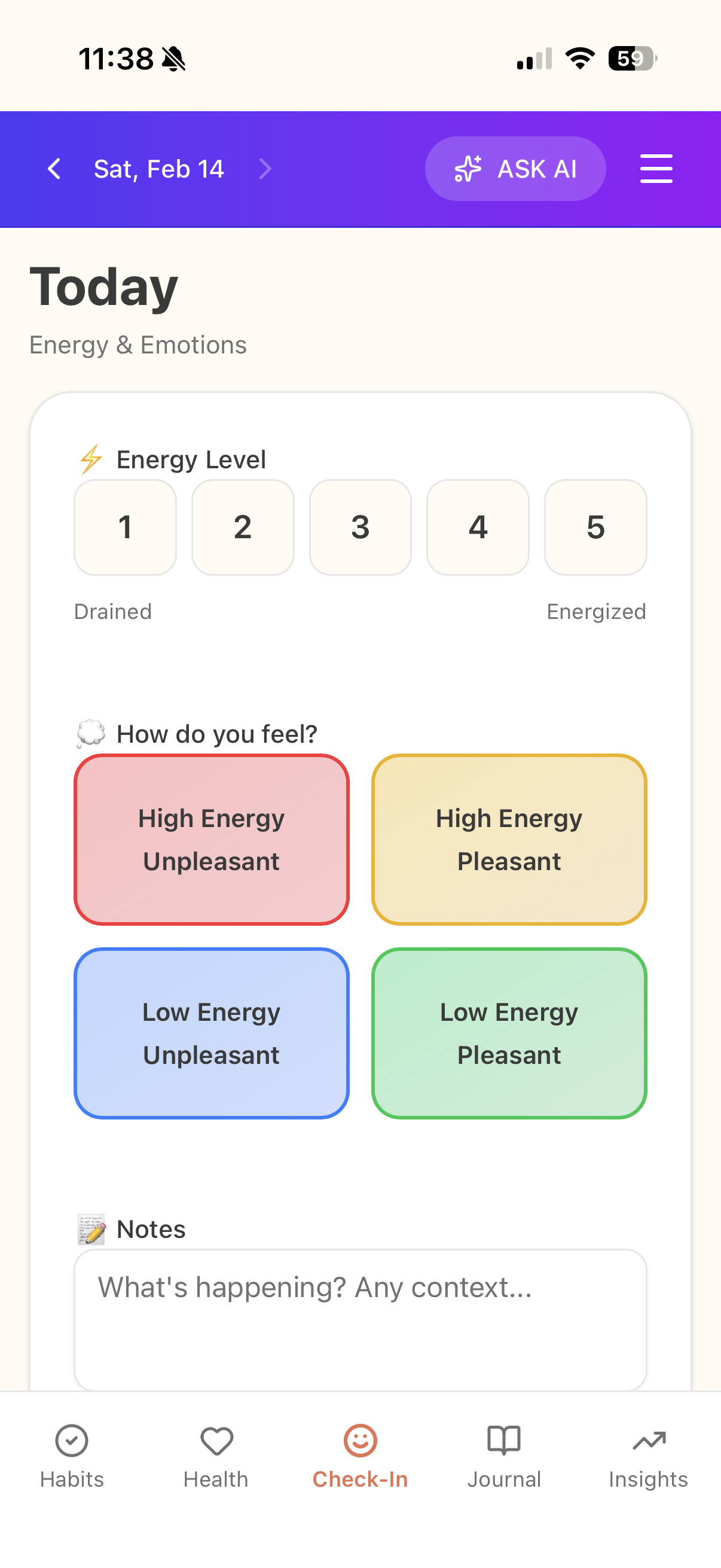721x1568 pixels.
Task: Open the hamburger menu icon
Action: pyautogui.click(x=656, y=169)
